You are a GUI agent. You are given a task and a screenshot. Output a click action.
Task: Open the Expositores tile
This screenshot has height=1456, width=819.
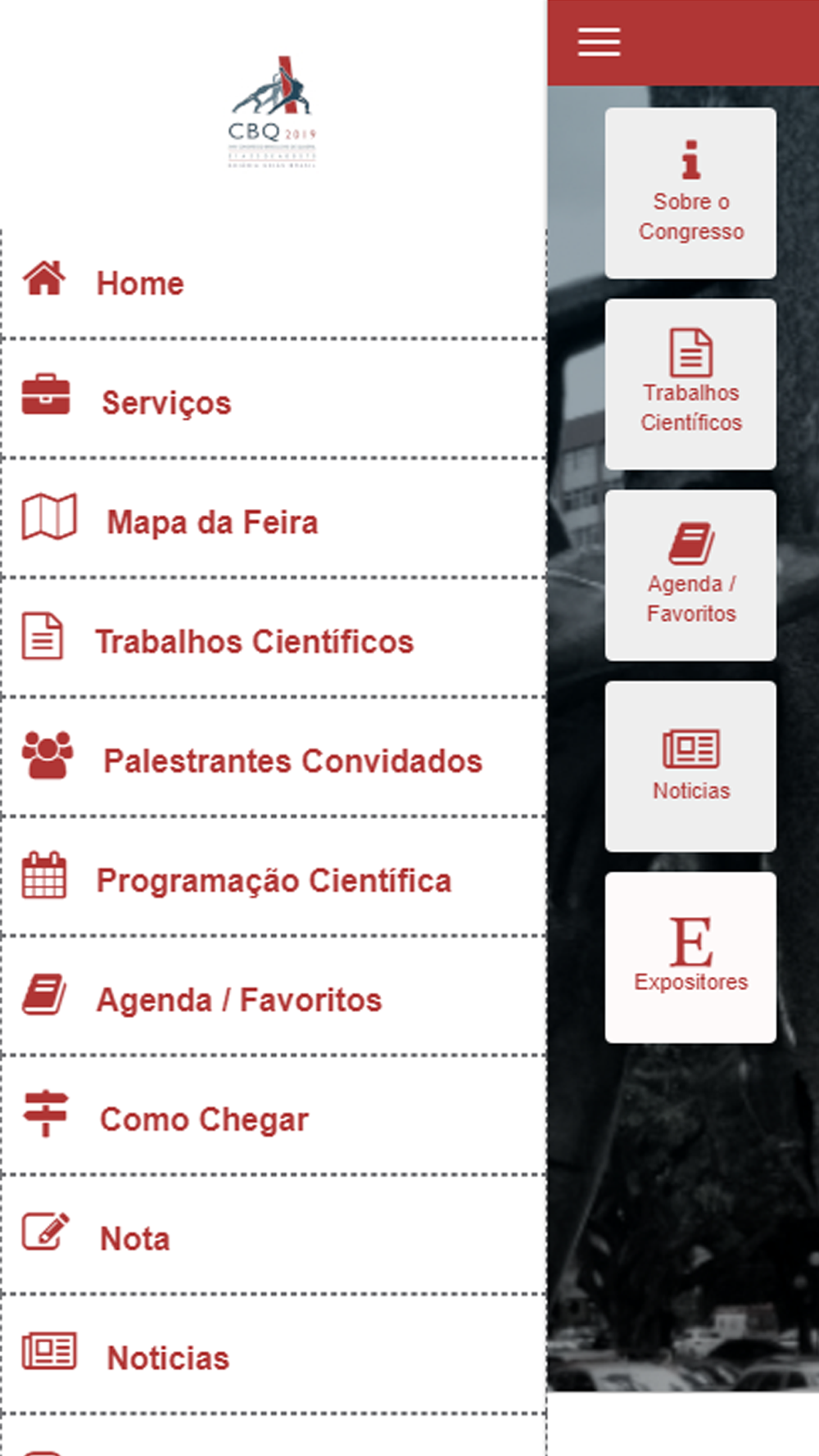coord(690,957)
